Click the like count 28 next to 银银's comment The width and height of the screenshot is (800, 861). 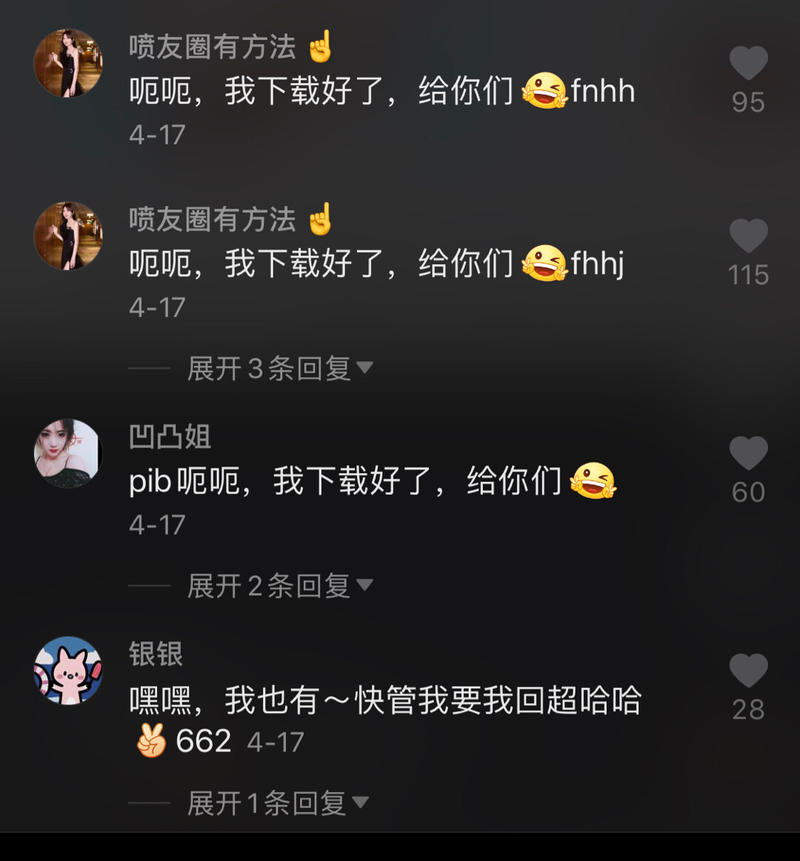tap(747, 709)
